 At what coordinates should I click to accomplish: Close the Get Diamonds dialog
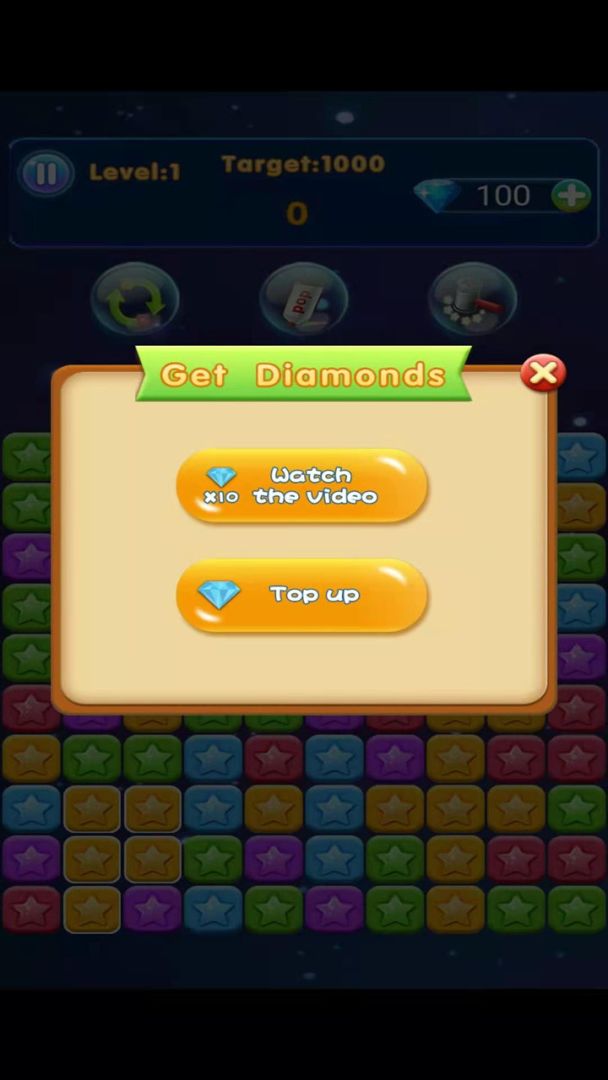[x=543, y=373]
